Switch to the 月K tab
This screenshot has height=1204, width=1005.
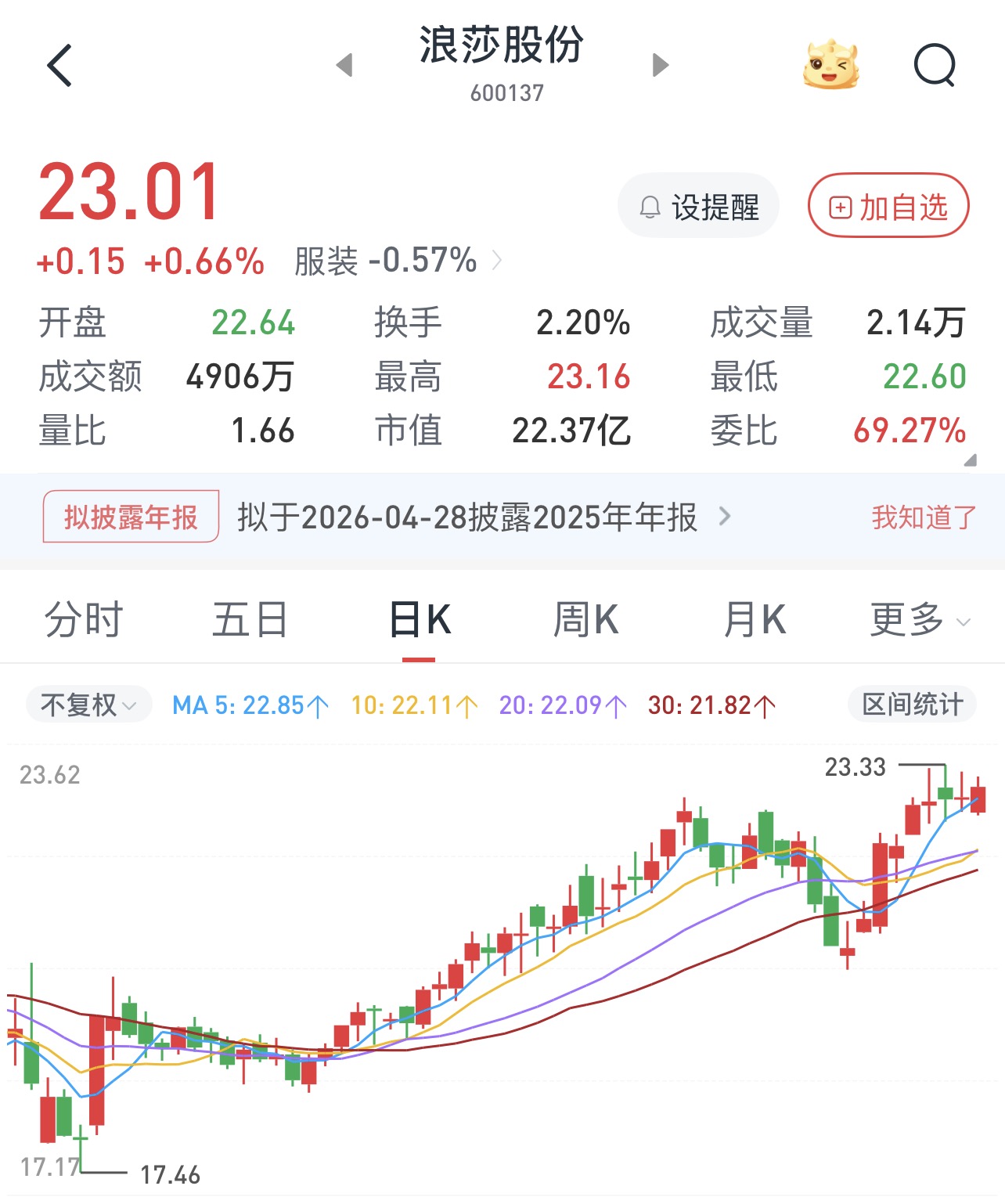[x=754, y=620]
